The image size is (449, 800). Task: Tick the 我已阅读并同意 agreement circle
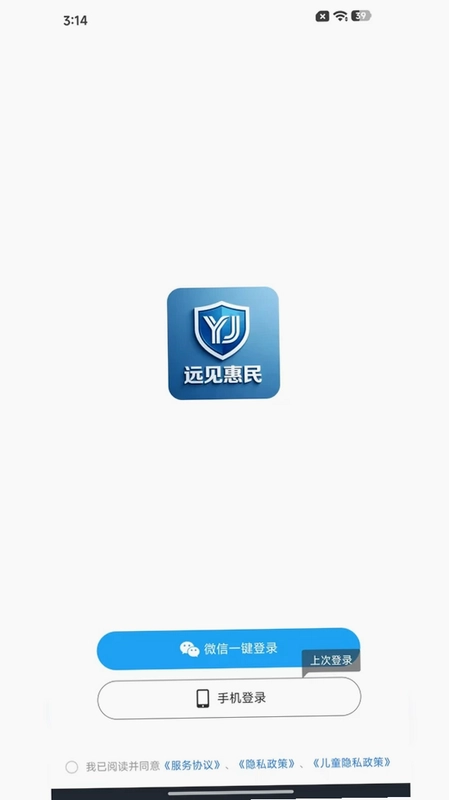72,767
